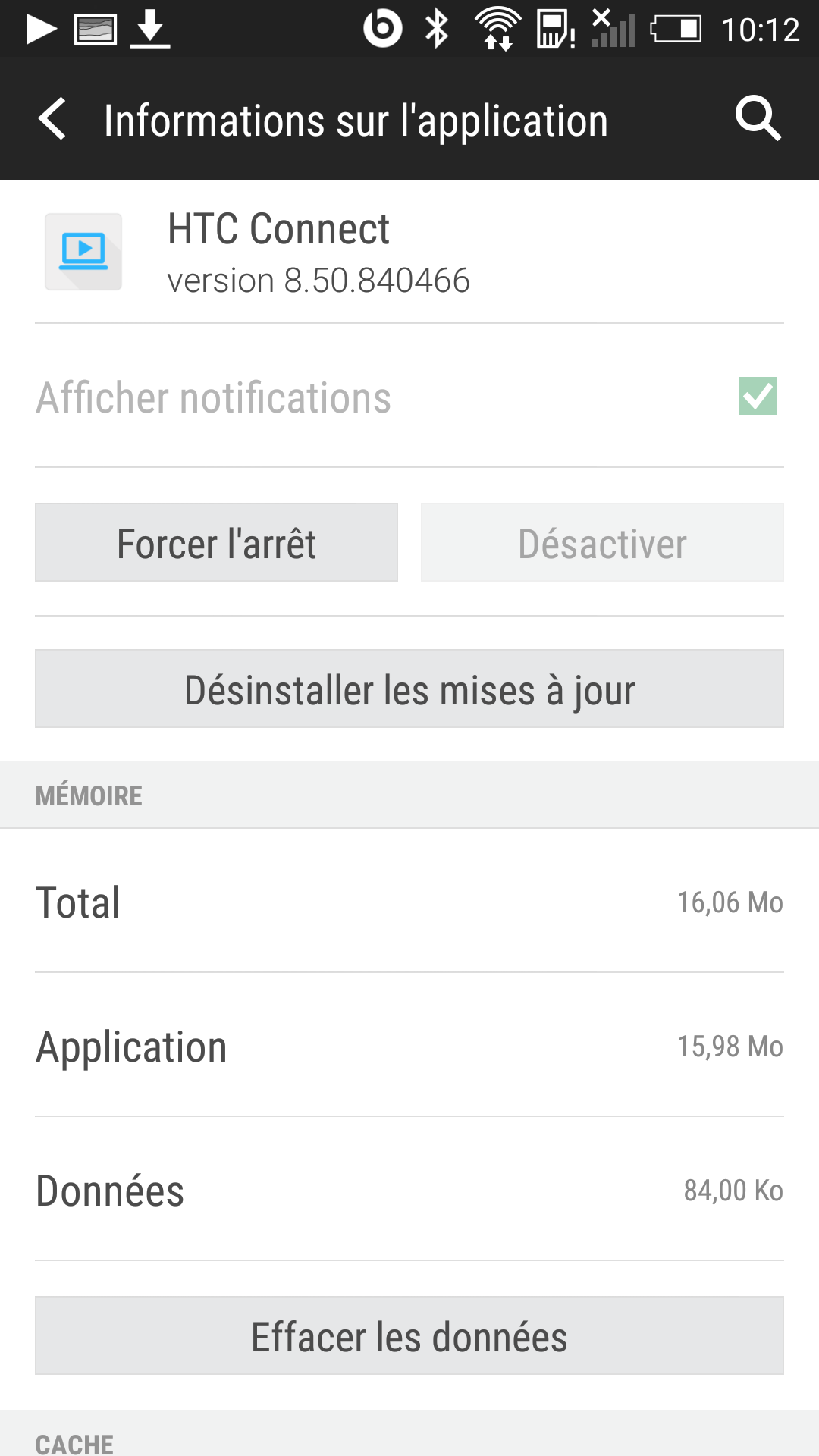Select Désinstaller les mises à jour

point(409,689)
